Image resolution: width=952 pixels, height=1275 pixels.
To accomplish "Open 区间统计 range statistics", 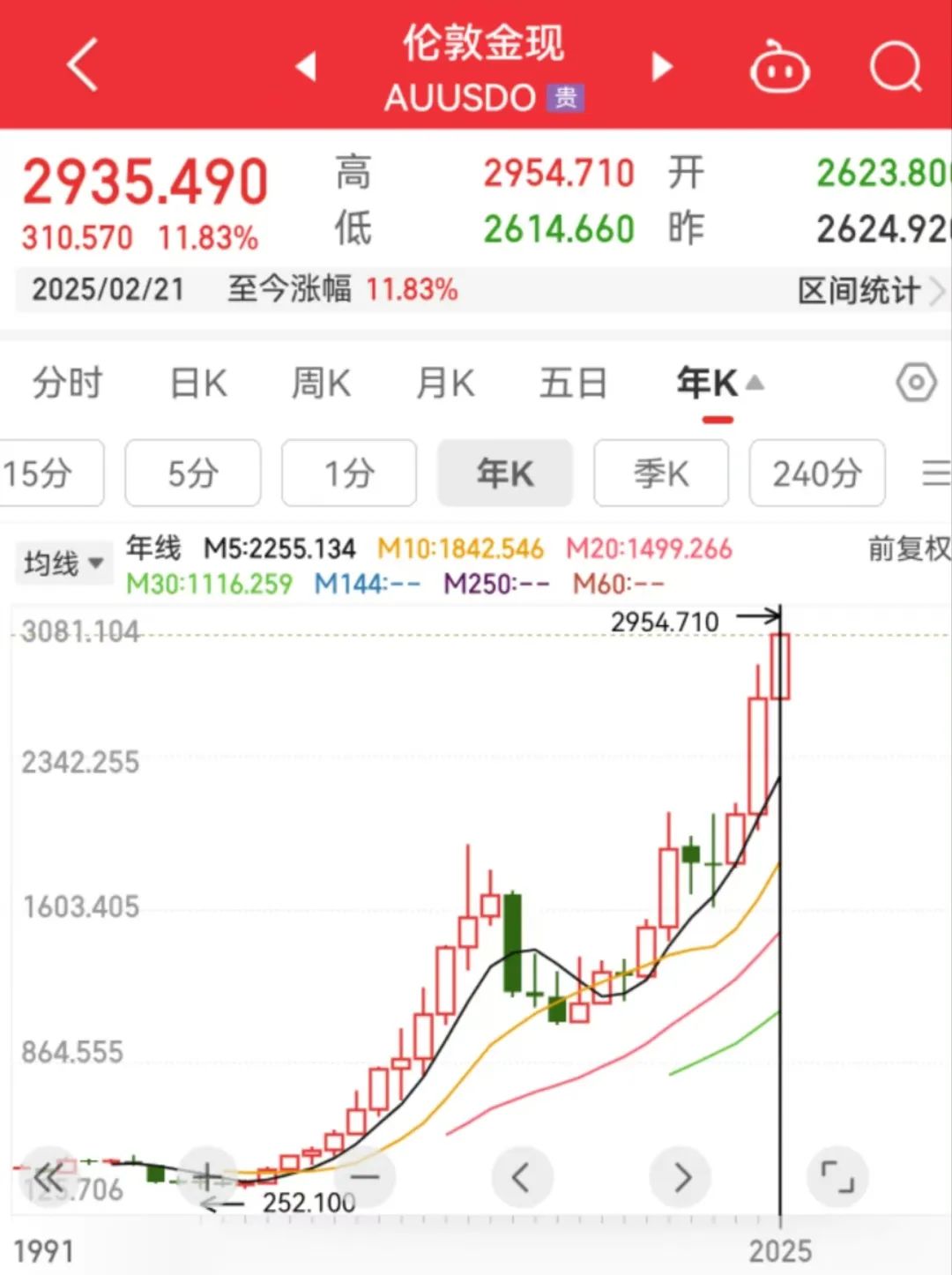I will (869, 290).
